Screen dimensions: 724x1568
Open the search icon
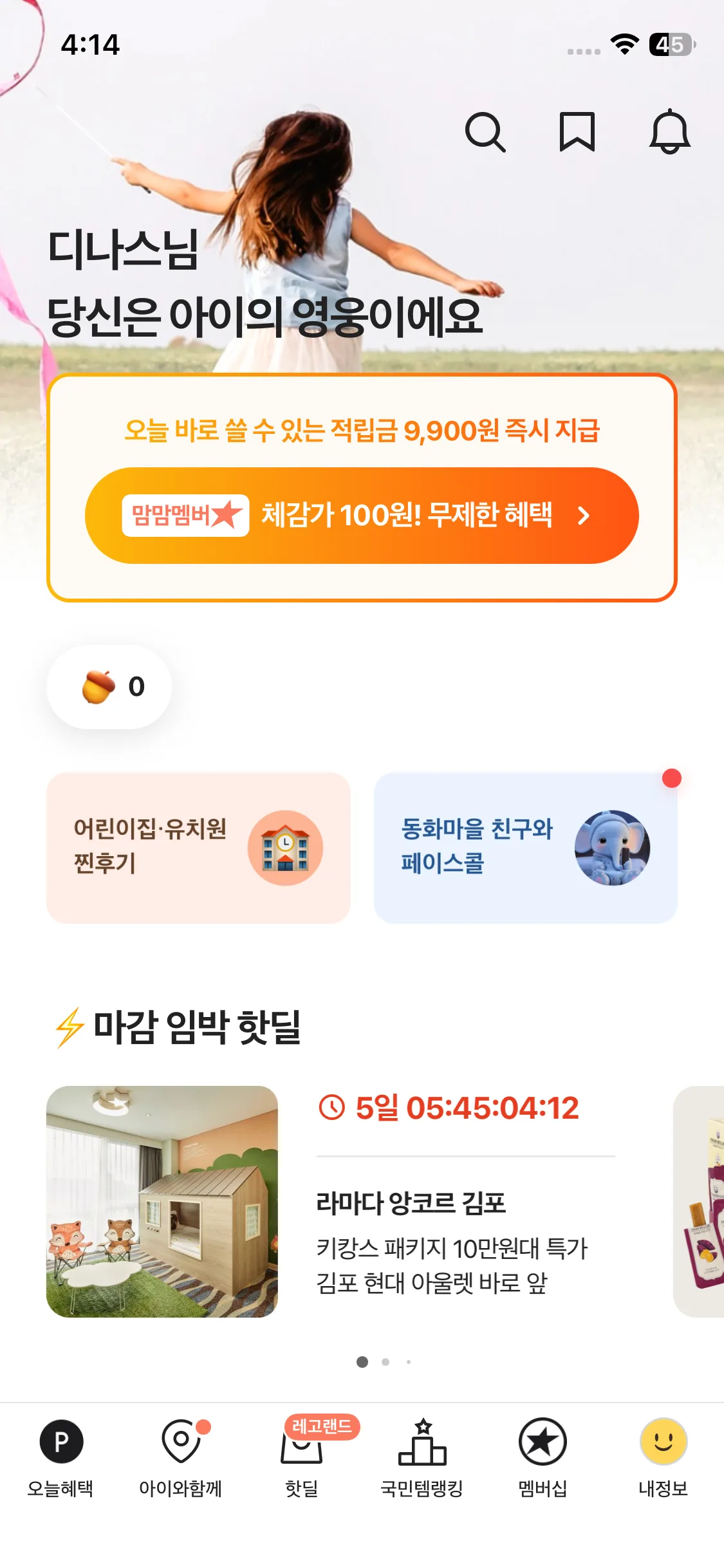point(485,132)
